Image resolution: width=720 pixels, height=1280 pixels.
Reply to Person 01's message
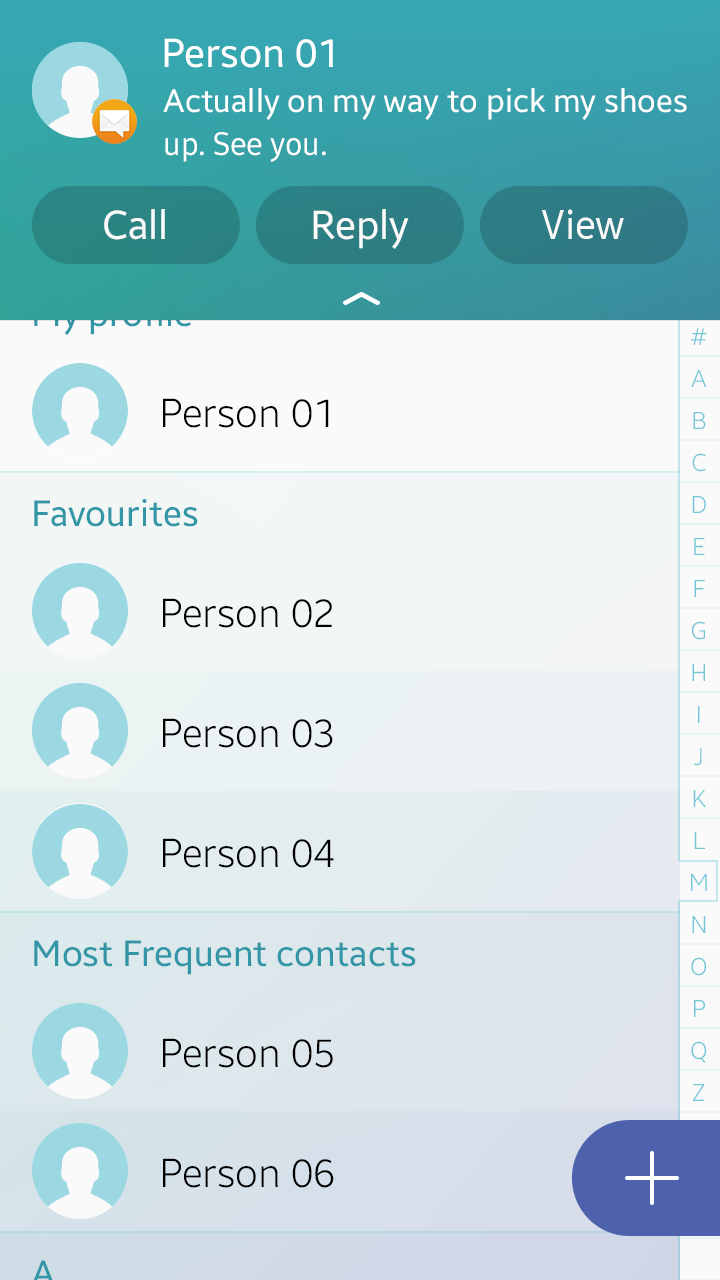(360, 225)
